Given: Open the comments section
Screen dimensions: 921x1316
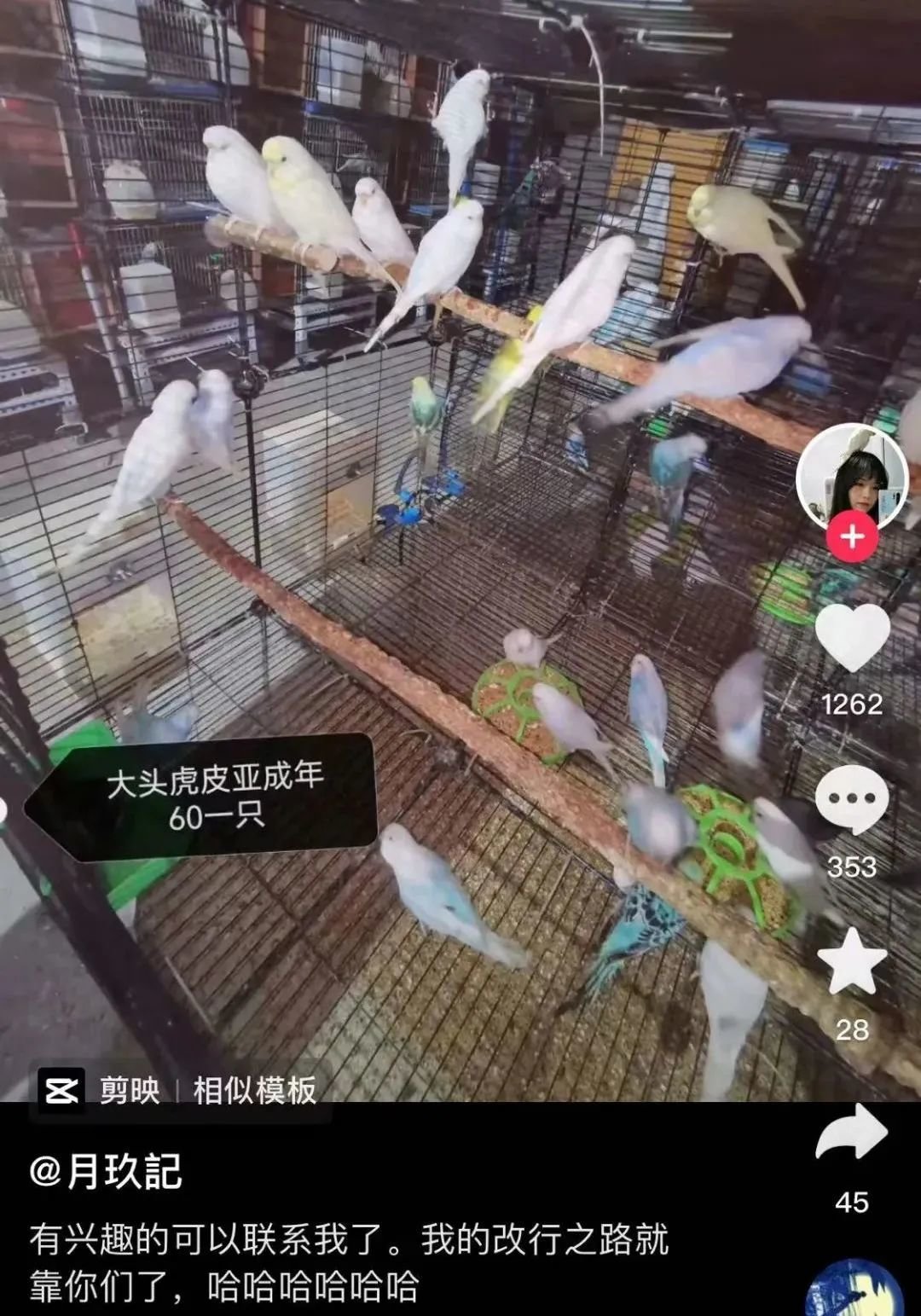Looking at the screenshot, I should tap(852, 800).
